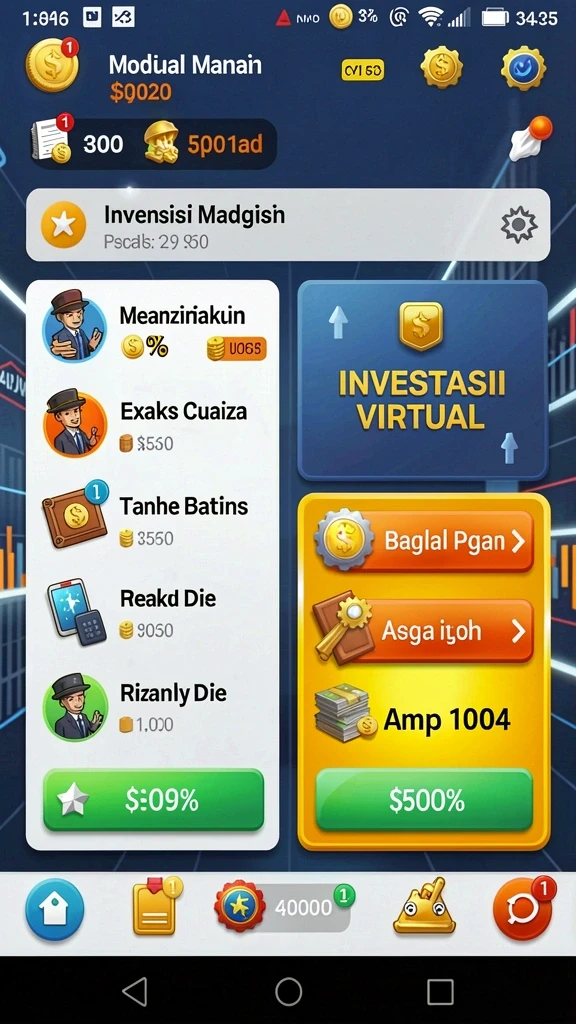
Task: Tap the green $:09% button
Action: coord(153,800)
